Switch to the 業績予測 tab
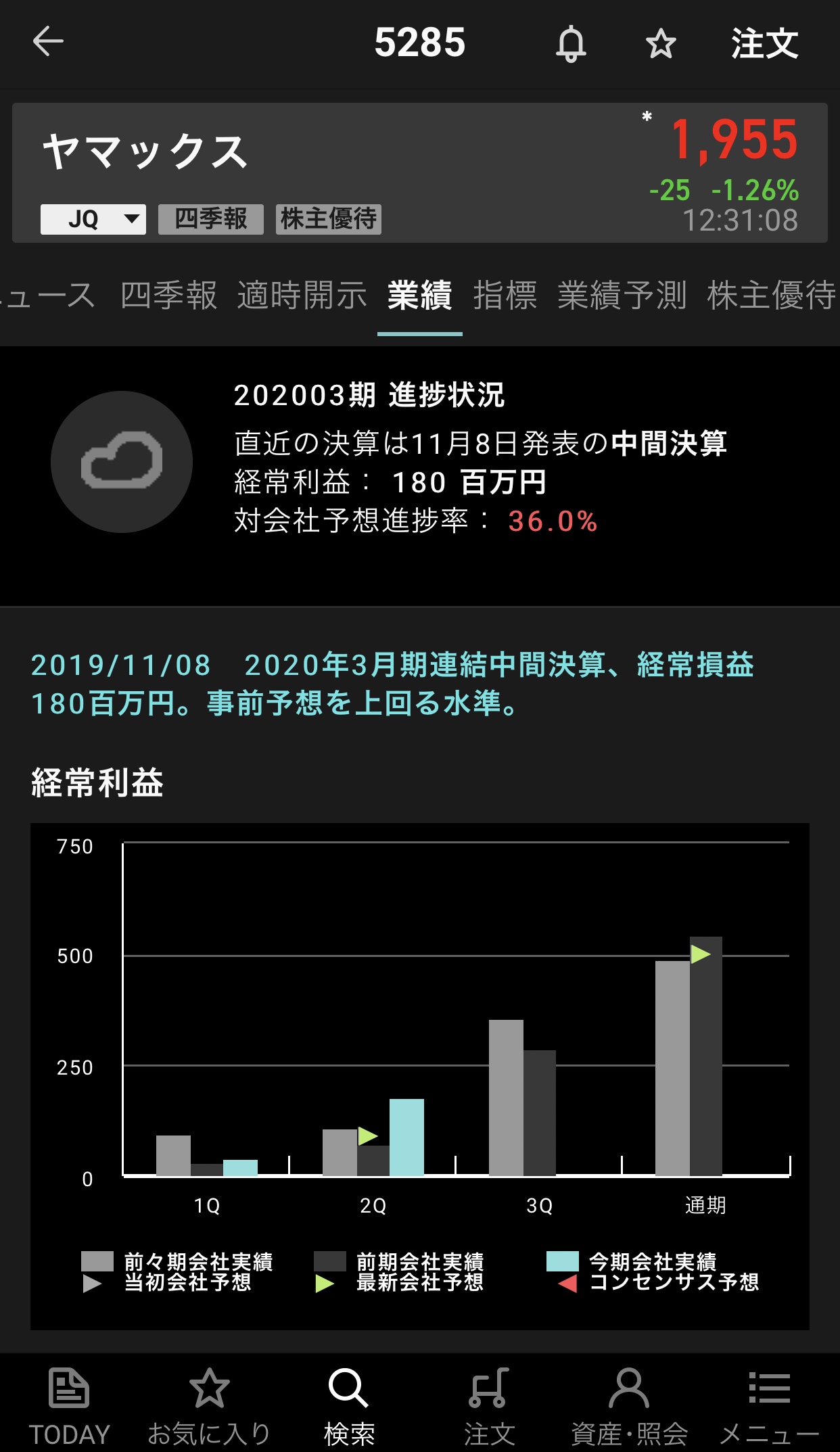Viewport: 840px width, 1452px height. pos(622,296)
